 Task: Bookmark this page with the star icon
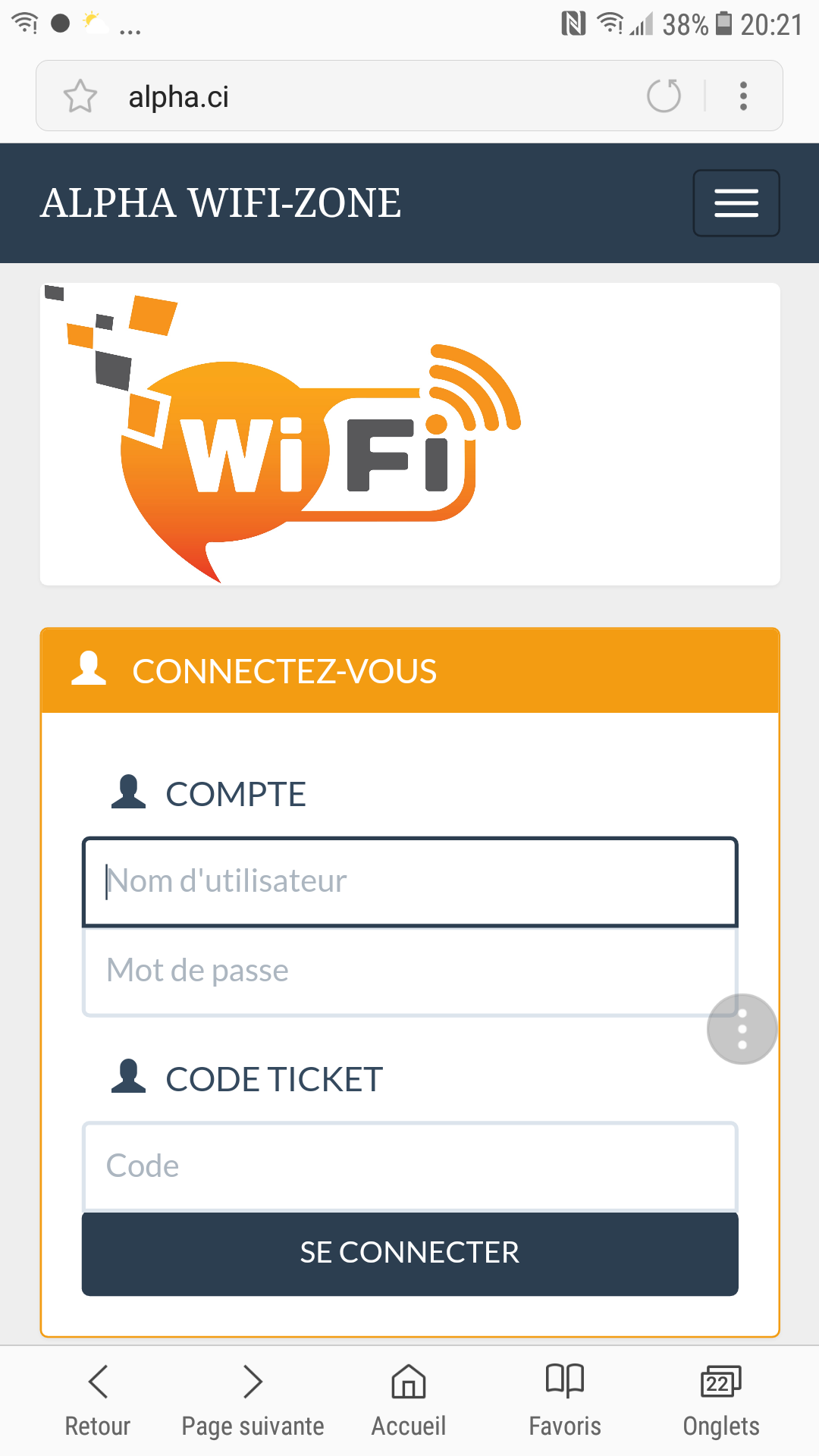(80, 96)
